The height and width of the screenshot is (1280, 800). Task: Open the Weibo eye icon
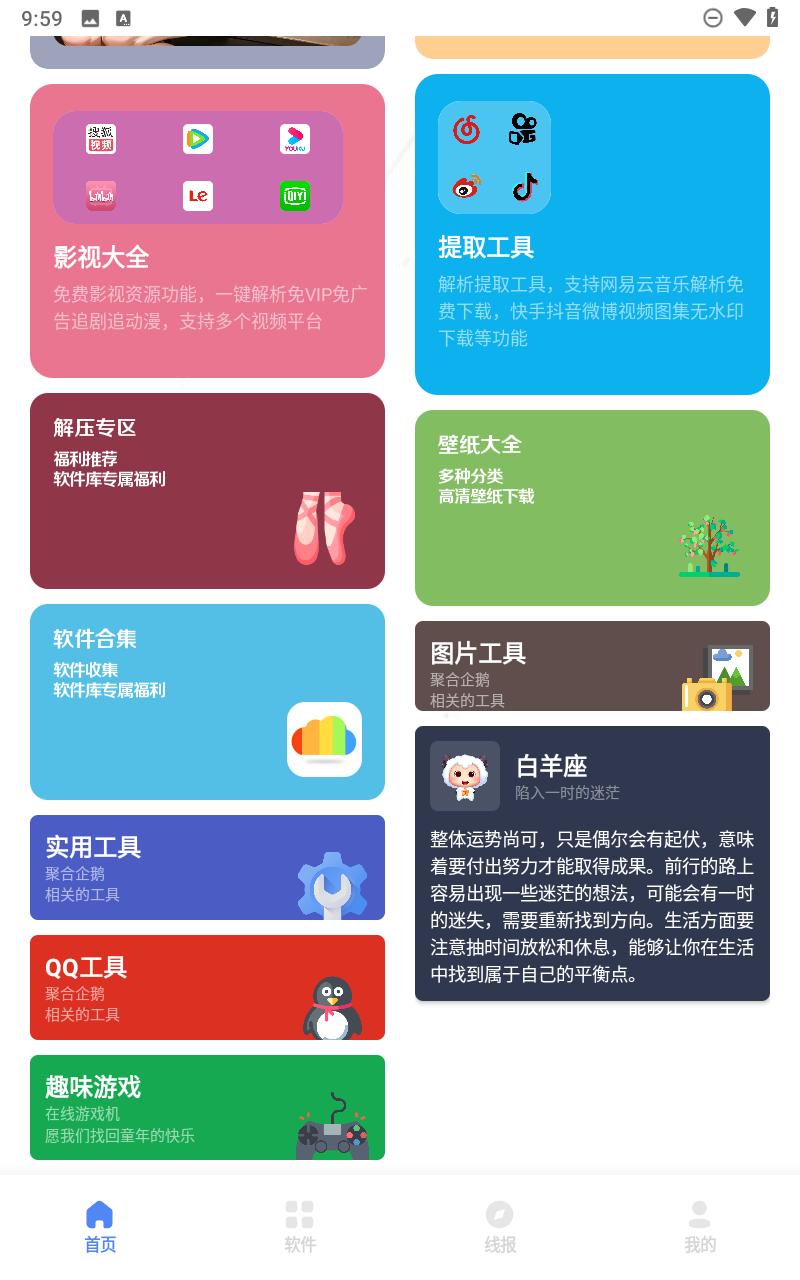coord(465,187)
